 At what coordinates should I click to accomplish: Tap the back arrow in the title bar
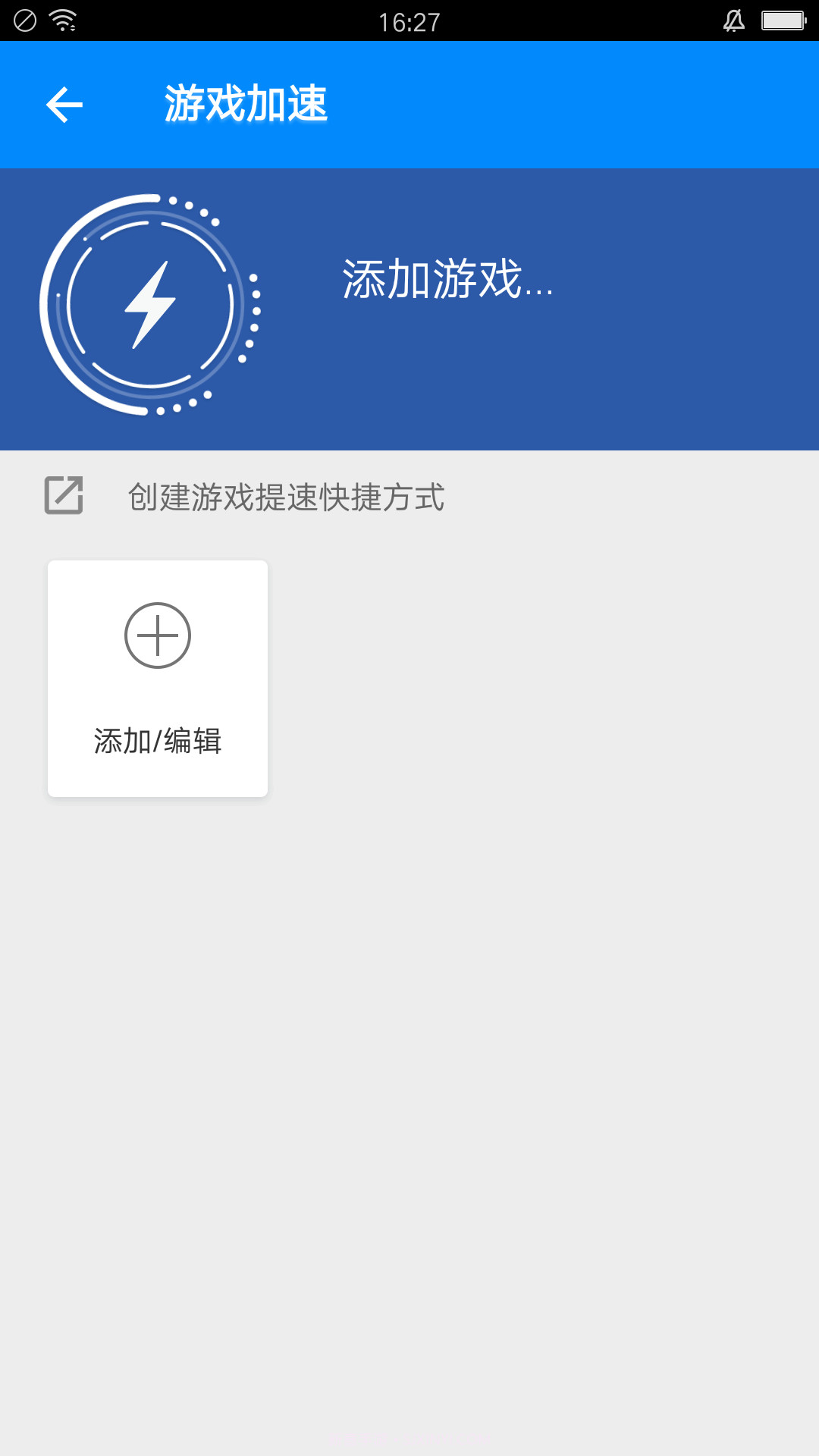pos(64,105)
